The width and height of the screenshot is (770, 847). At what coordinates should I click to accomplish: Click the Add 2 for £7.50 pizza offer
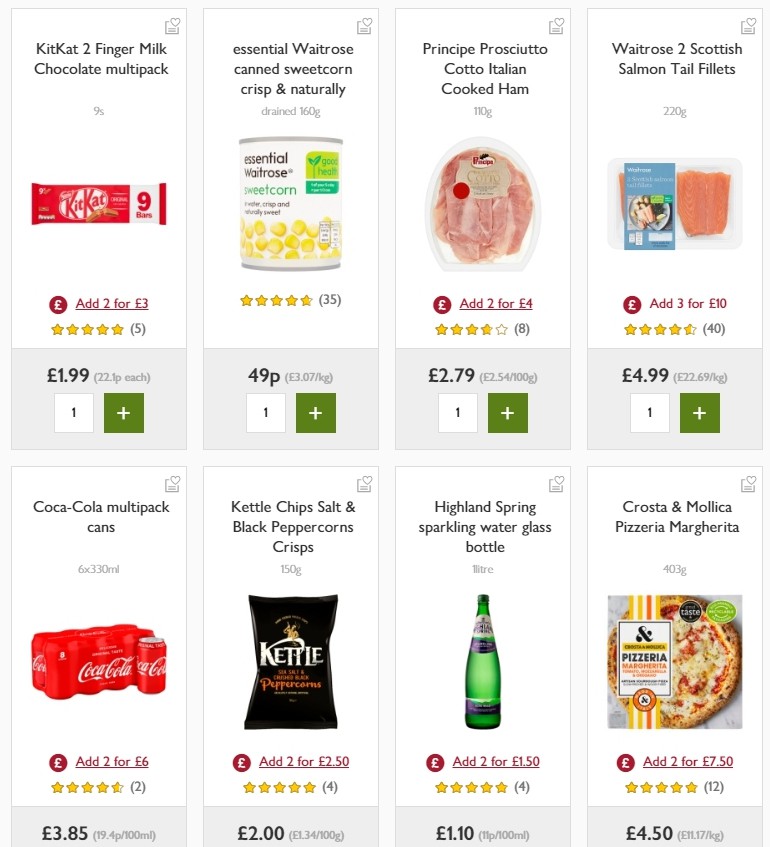click(x=688, y=762)
